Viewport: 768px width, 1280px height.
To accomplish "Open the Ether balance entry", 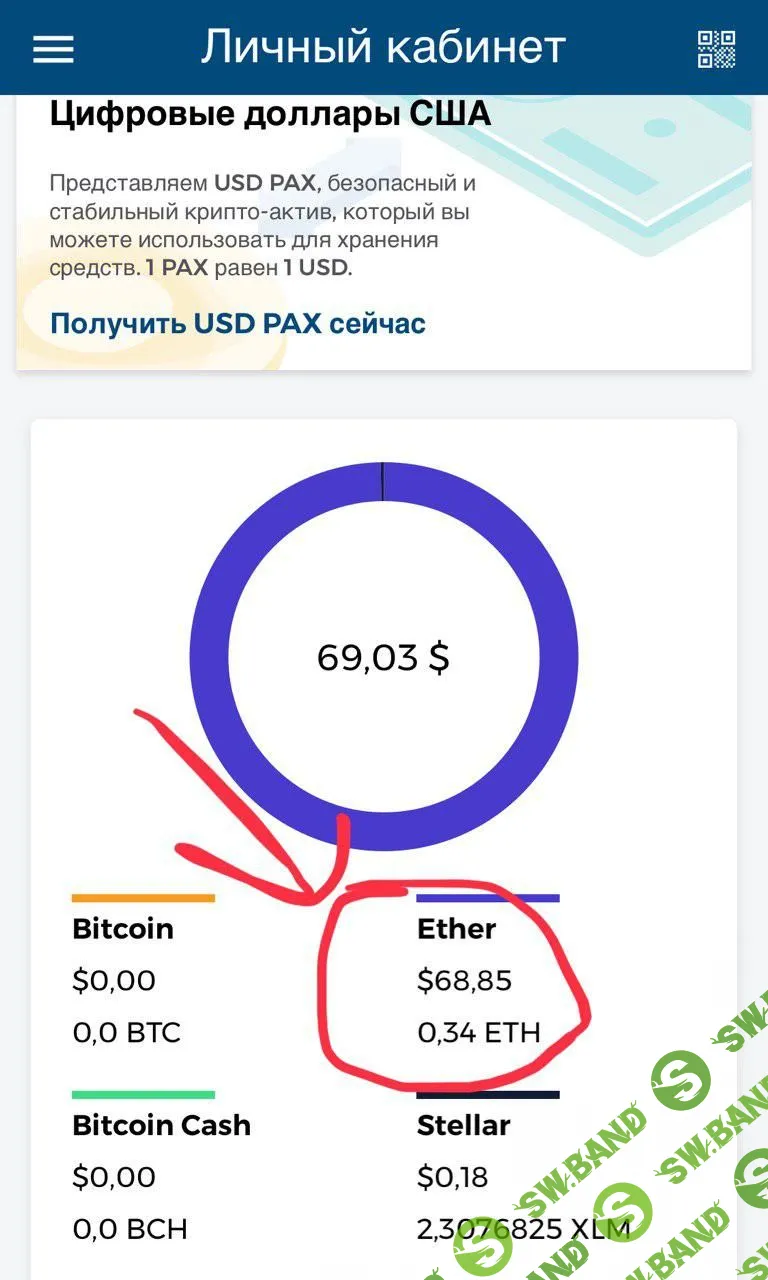I will 465,978.
